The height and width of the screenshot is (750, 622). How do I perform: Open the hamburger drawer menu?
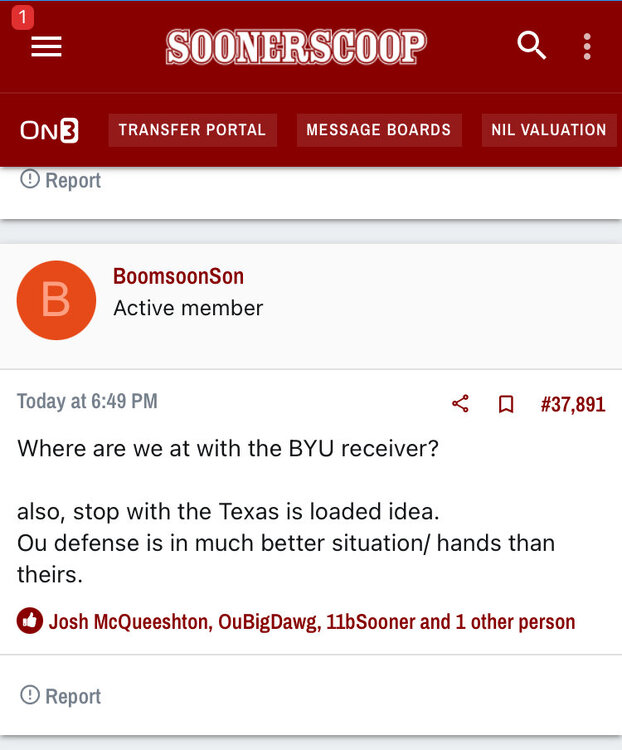[46, 46]
